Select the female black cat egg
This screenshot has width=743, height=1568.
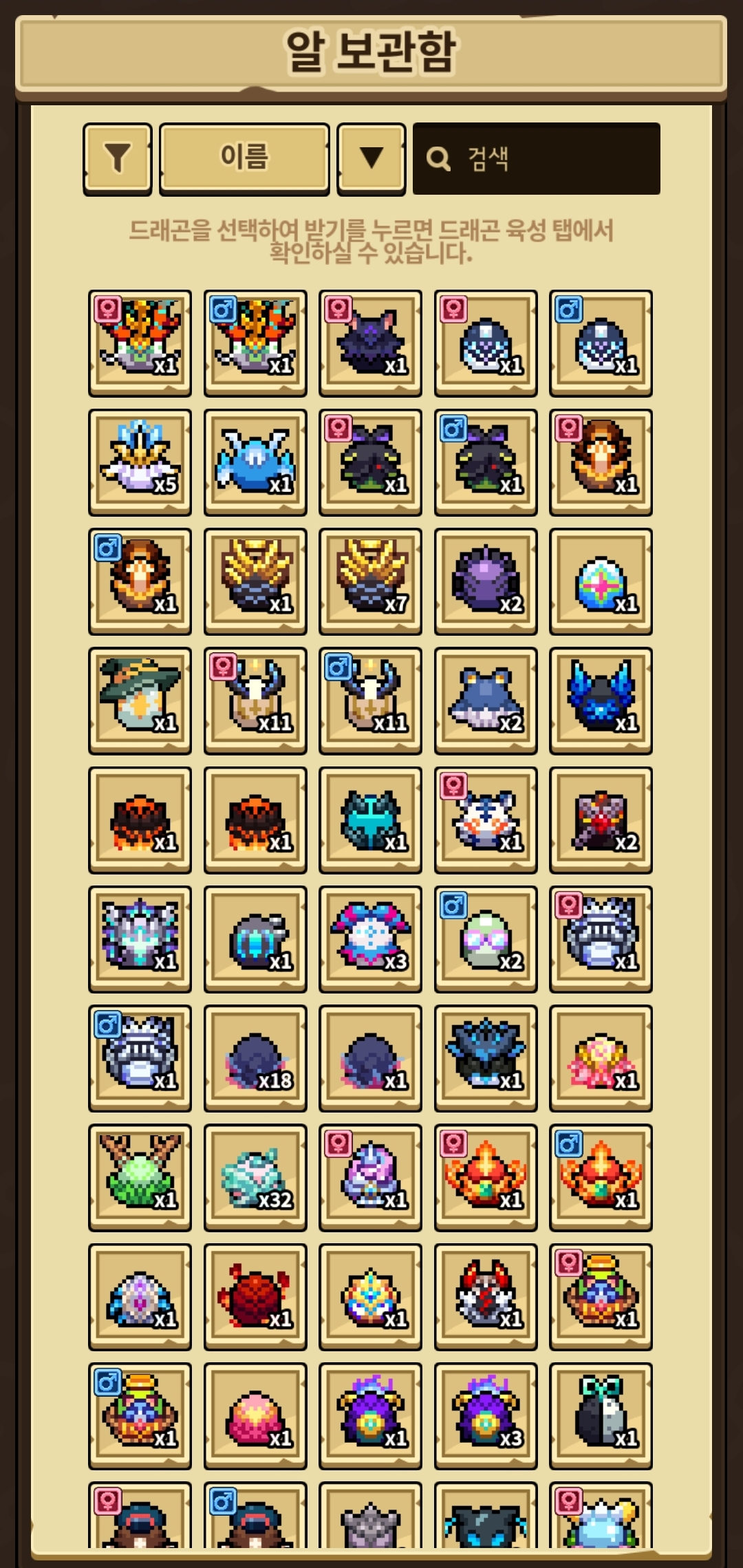click(x=370, y=343)
